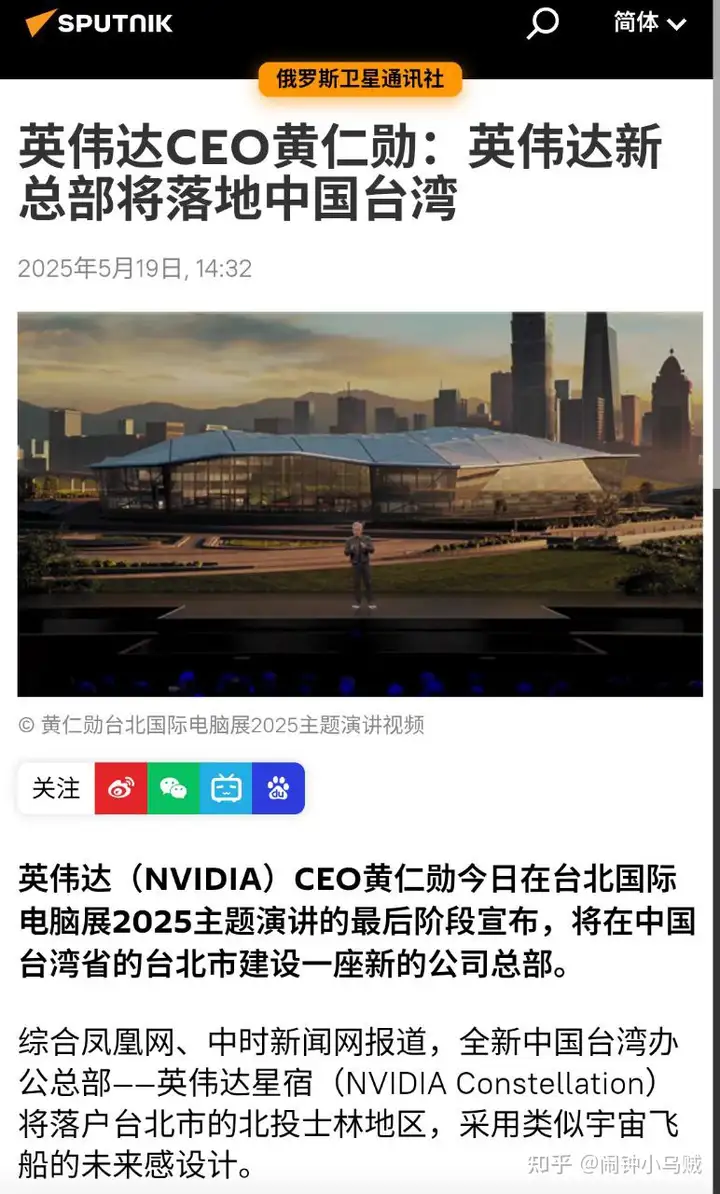Follow Sputnik on WeChat

coord(174,788)
